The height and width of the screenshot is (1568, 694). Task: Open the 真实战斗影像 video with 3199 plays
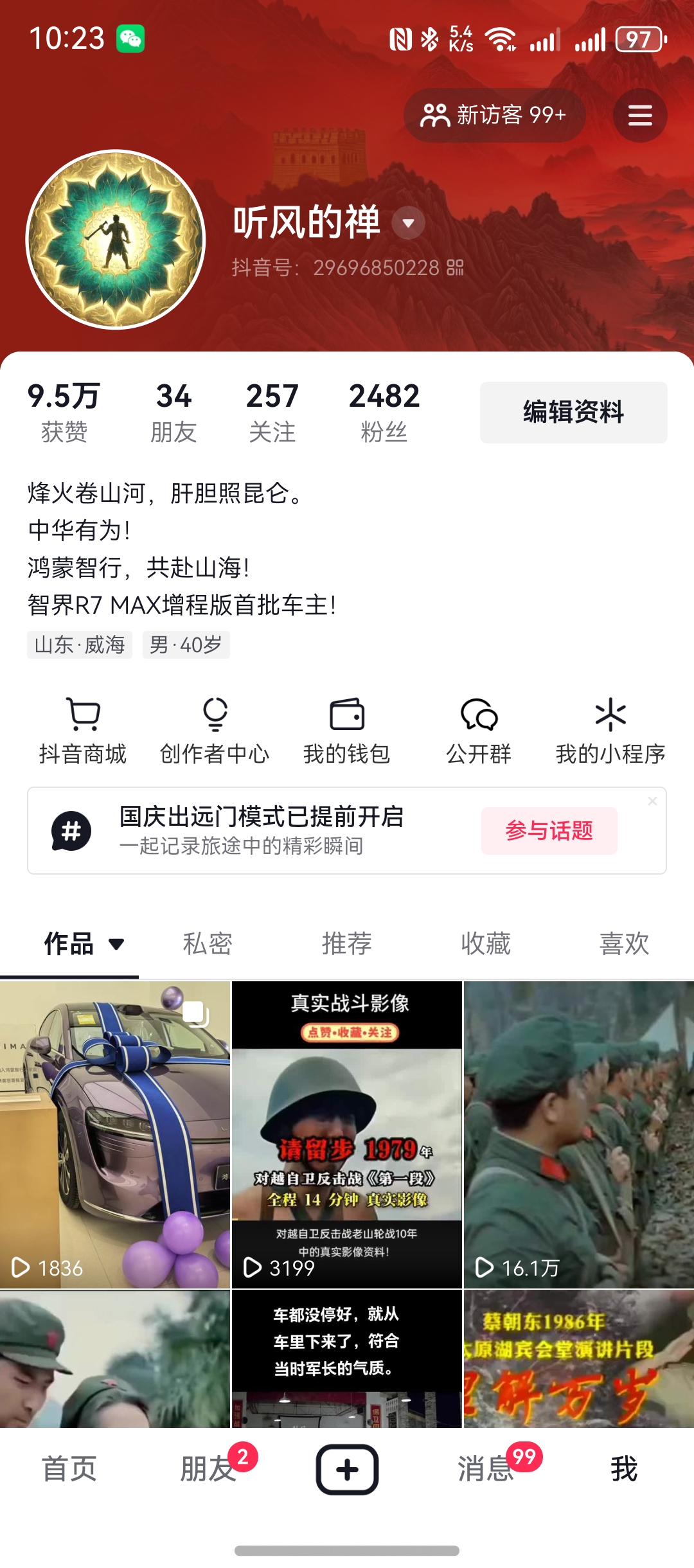347,1134
